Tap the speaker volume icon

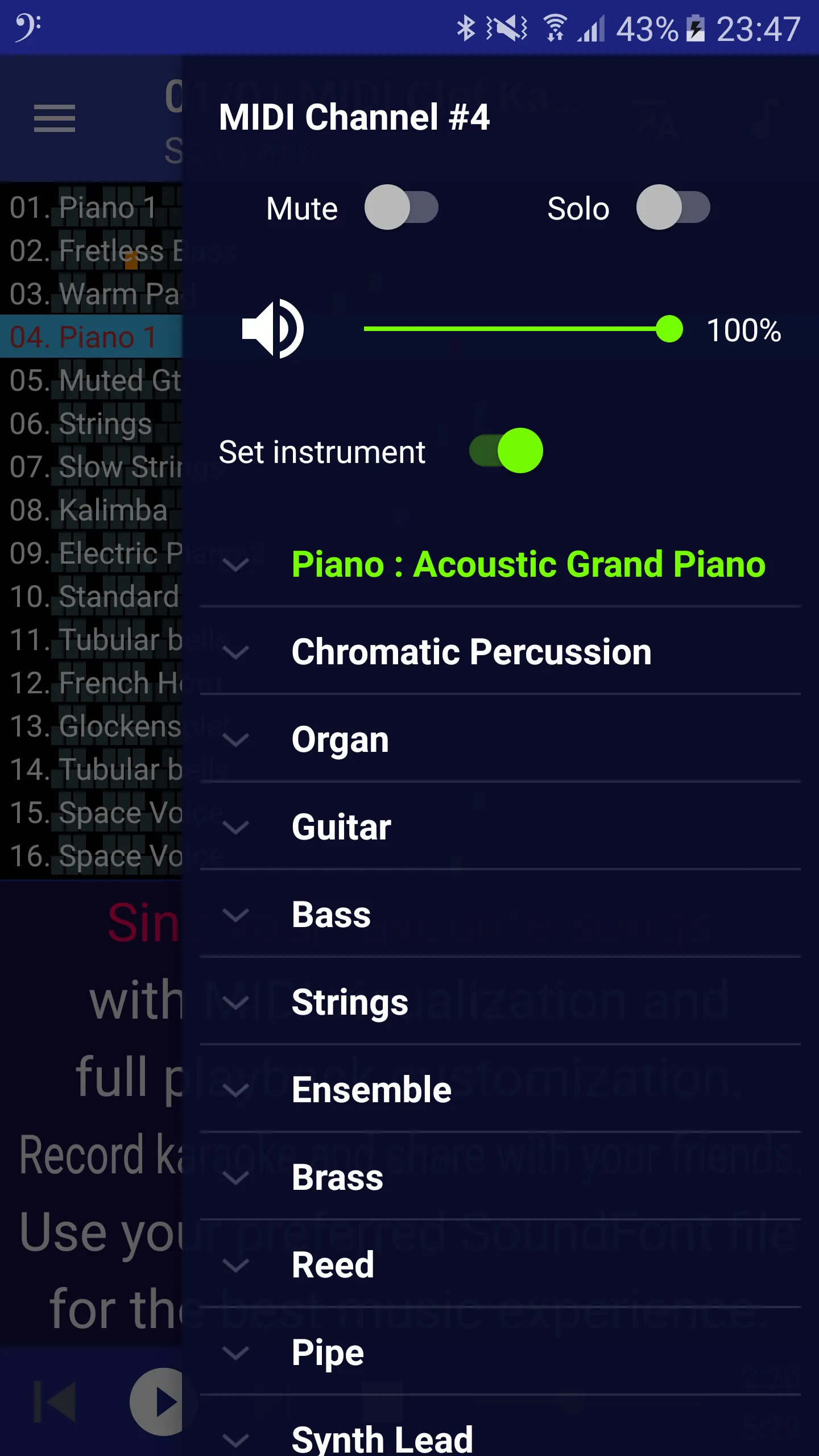point(273,329)
